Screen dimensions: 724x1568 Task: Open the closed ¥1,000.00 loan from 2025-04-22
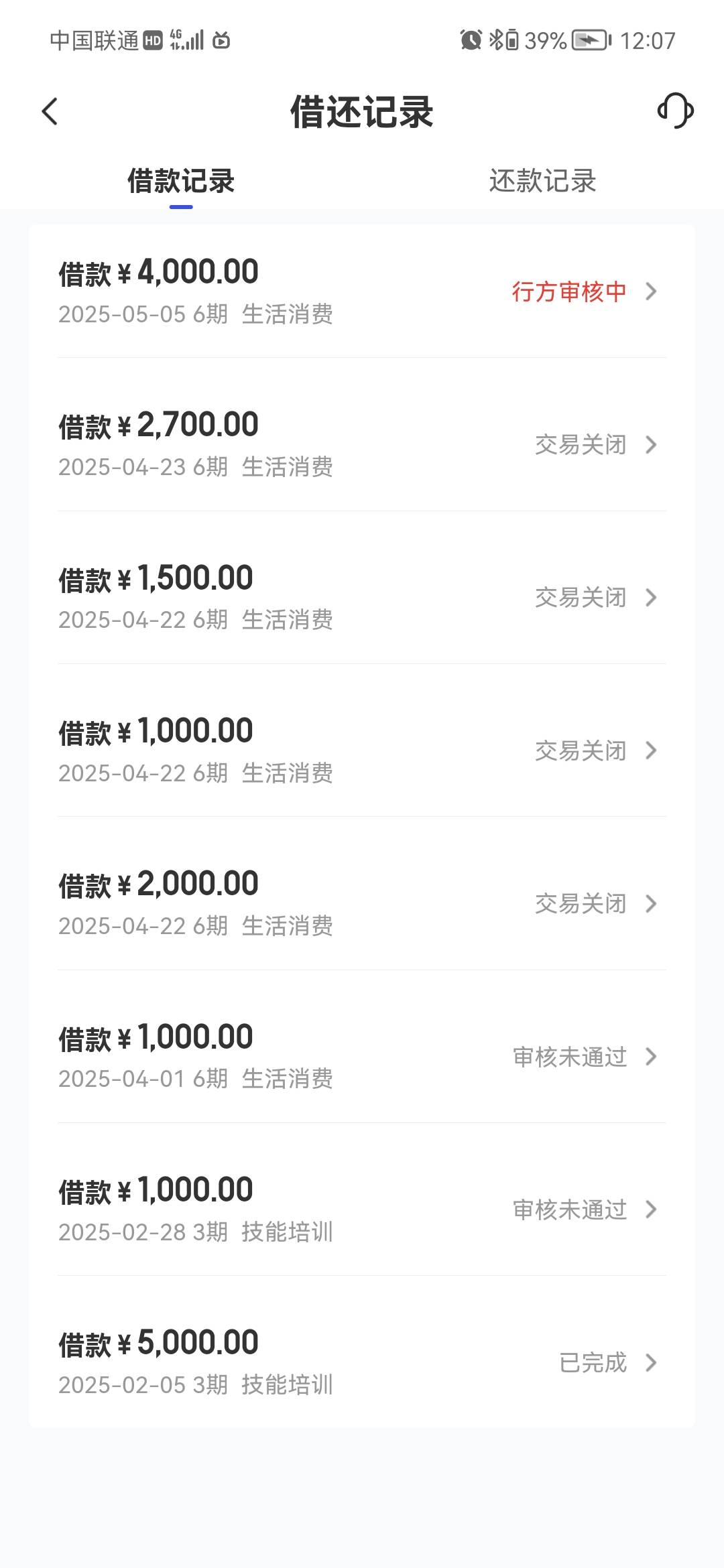pyautogui.click(x=362, y=750)
